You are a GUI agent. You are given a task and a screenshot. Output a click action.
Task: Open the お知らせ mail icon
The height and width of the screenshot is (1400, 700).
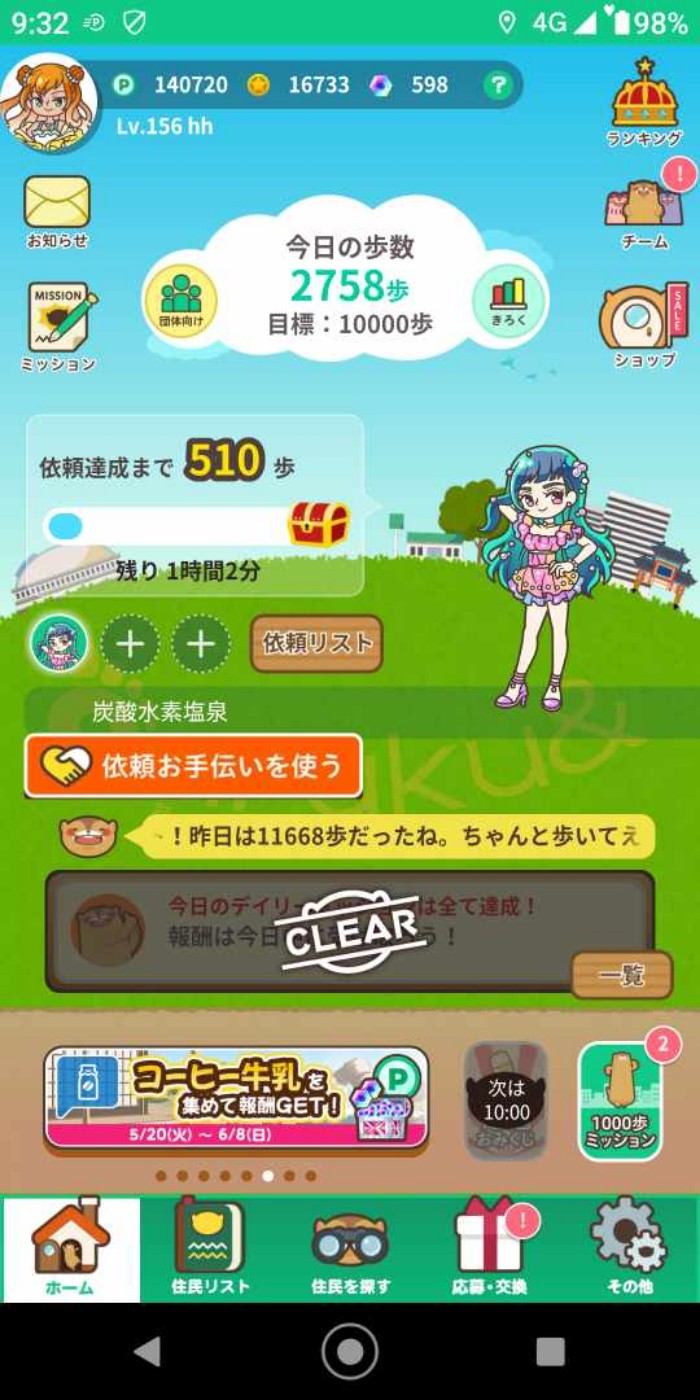(x=57, y=208)
